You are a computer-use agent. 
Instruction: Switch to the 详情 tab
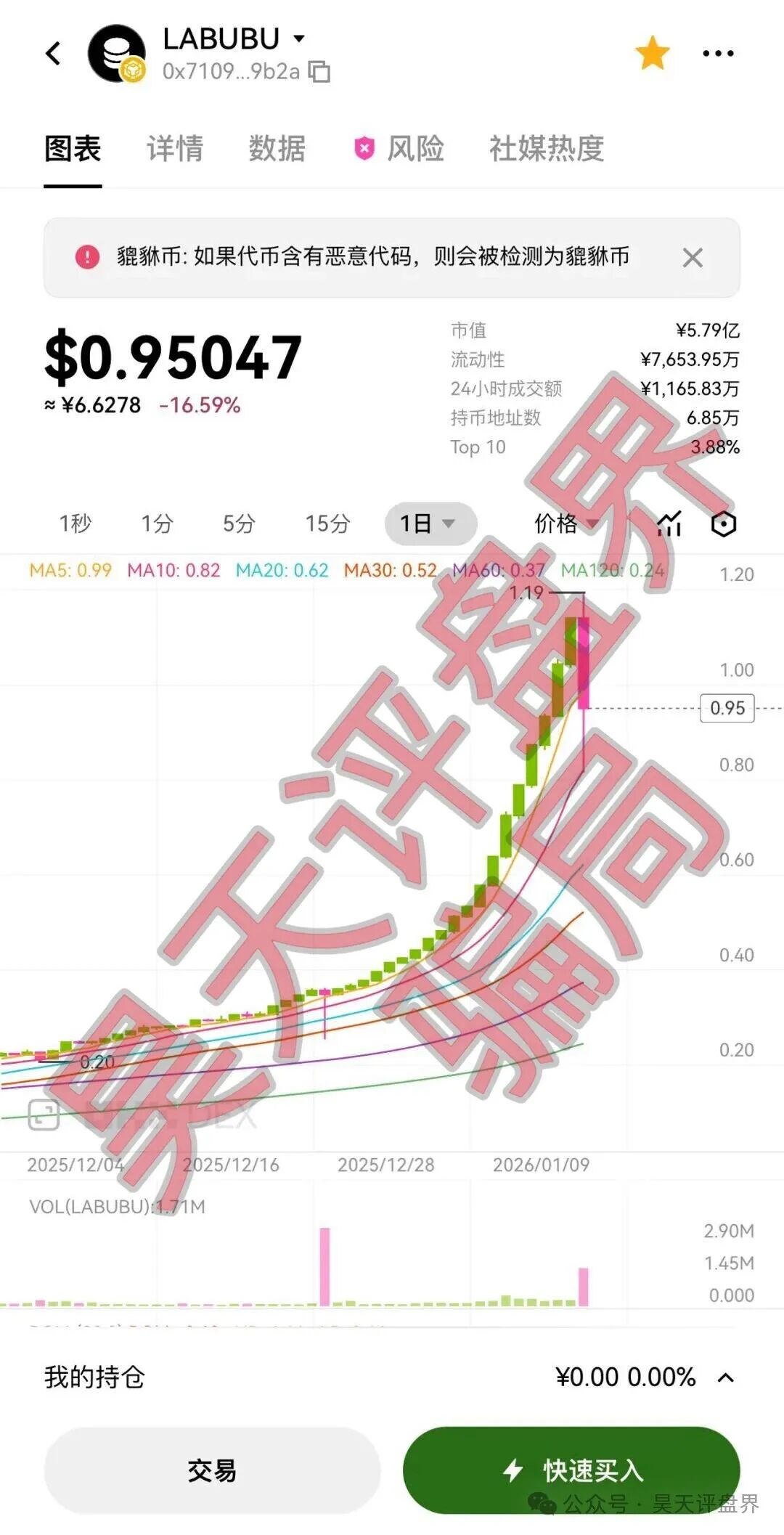175,148
